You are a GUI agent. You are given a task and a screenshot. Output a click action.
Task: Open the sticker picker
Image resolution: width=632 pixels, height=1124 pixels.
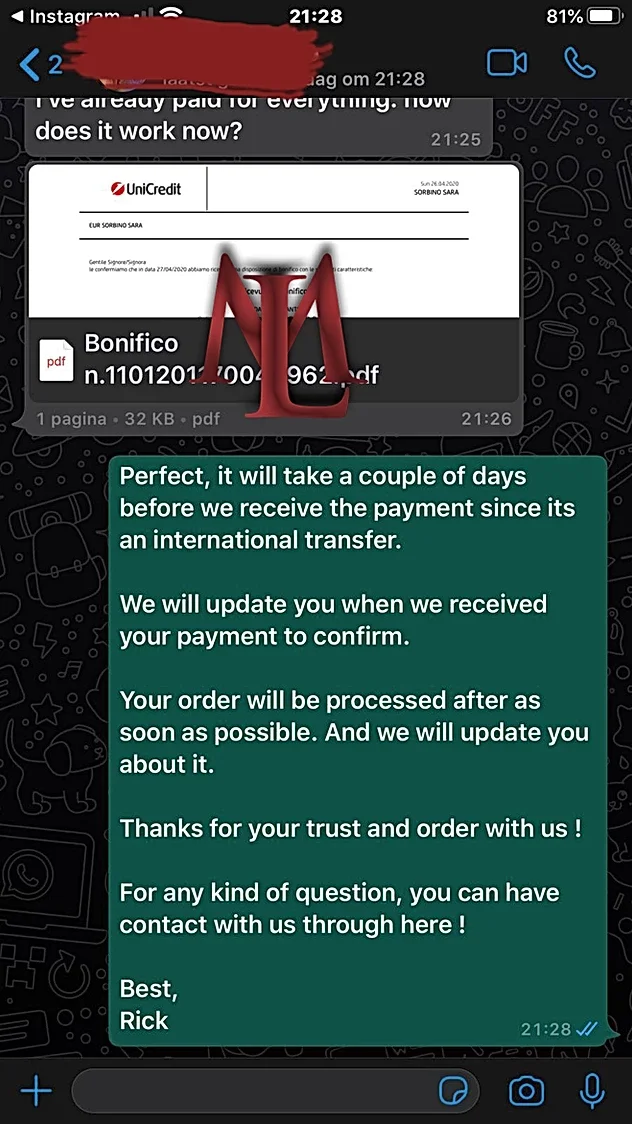453,1091
